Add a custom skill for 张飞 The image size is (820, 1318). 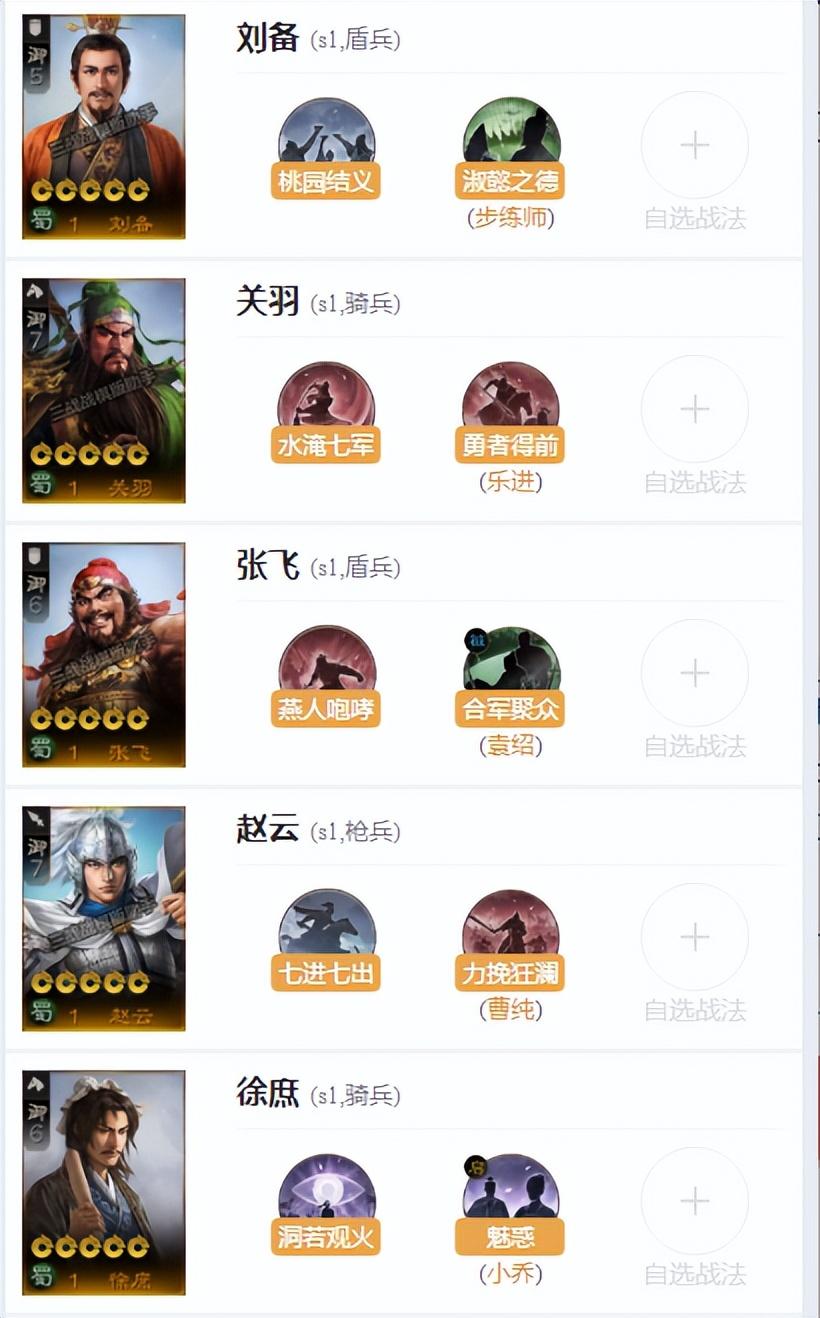point(694,674)
